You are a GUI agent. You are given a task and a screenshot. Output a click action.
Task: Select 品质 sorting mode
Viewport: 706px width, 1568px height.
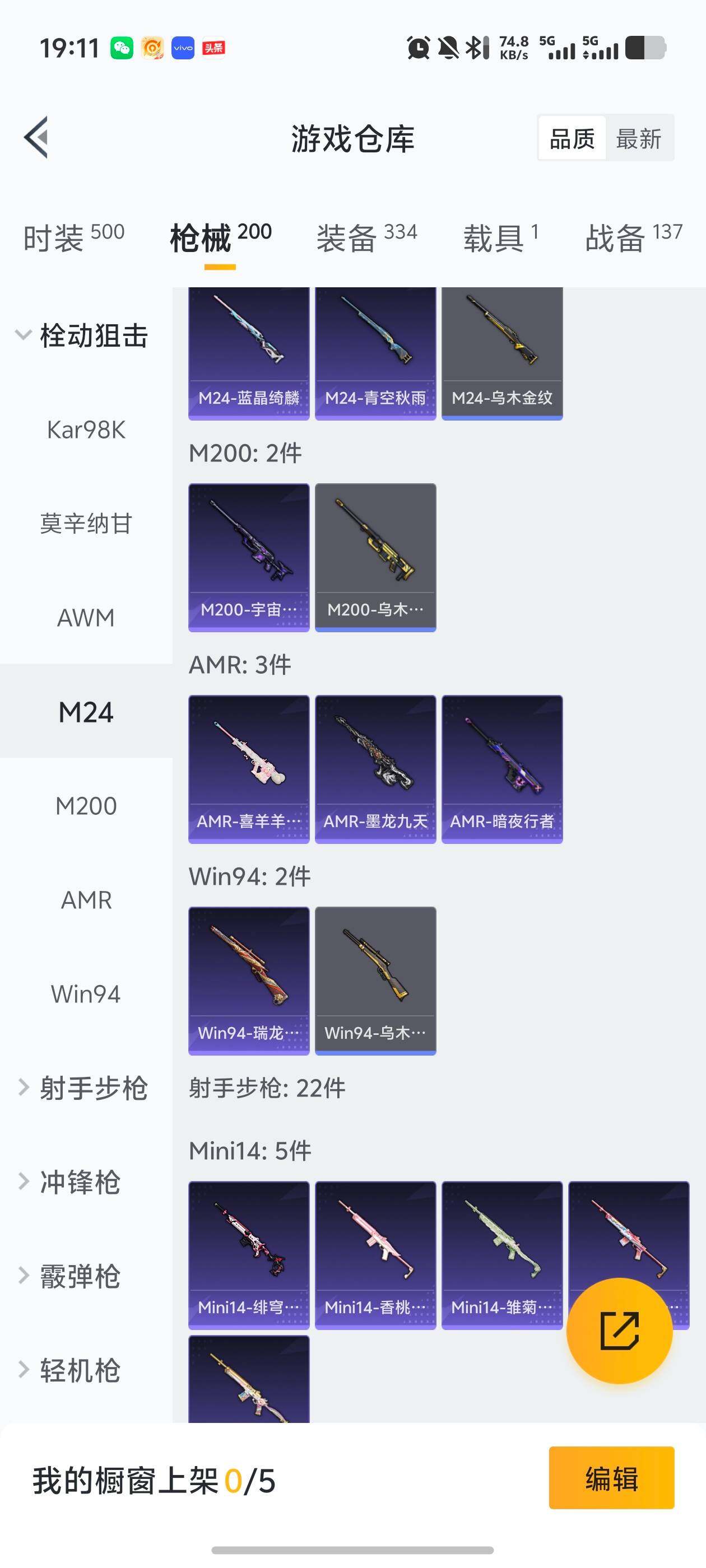572,139
